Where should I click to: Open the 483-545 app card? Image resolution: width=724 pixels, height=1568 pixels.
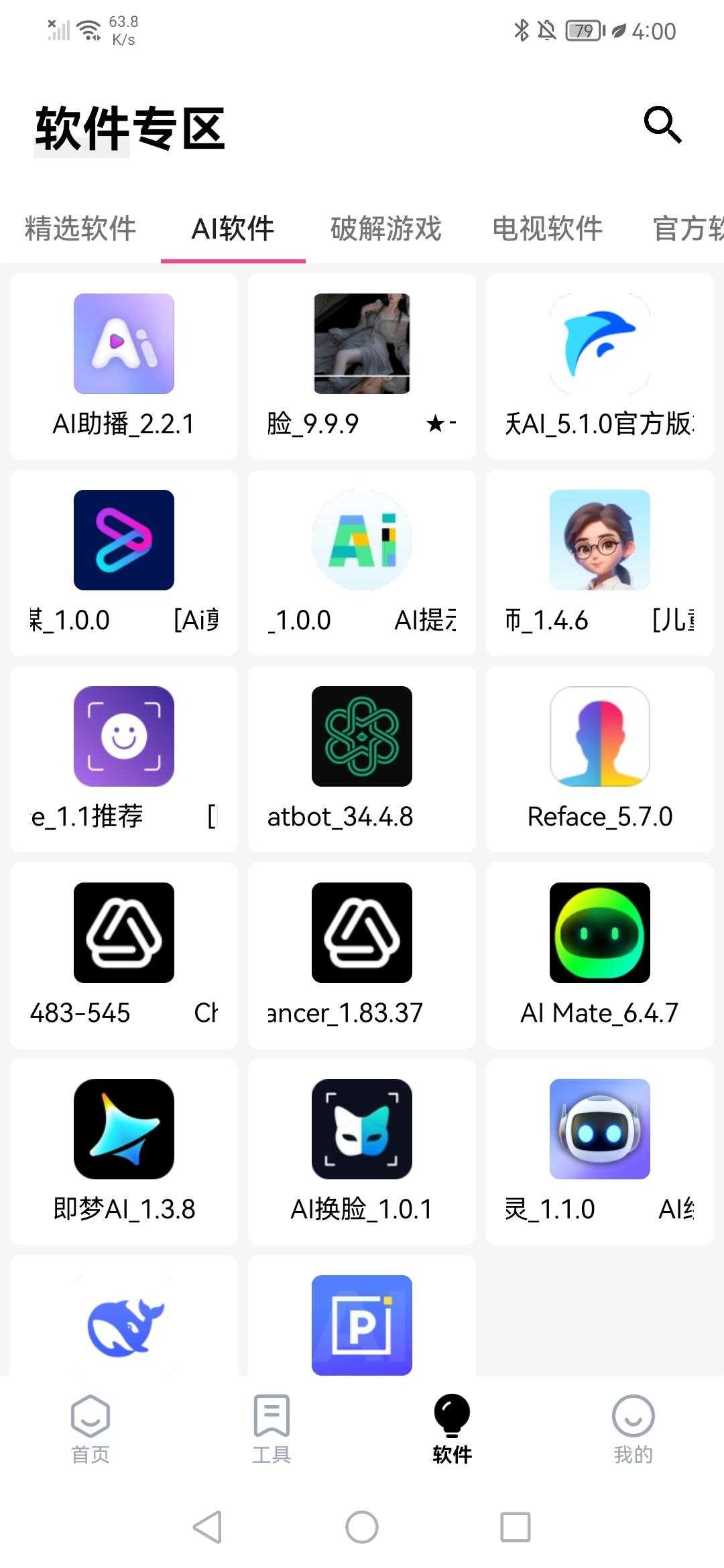124,954
